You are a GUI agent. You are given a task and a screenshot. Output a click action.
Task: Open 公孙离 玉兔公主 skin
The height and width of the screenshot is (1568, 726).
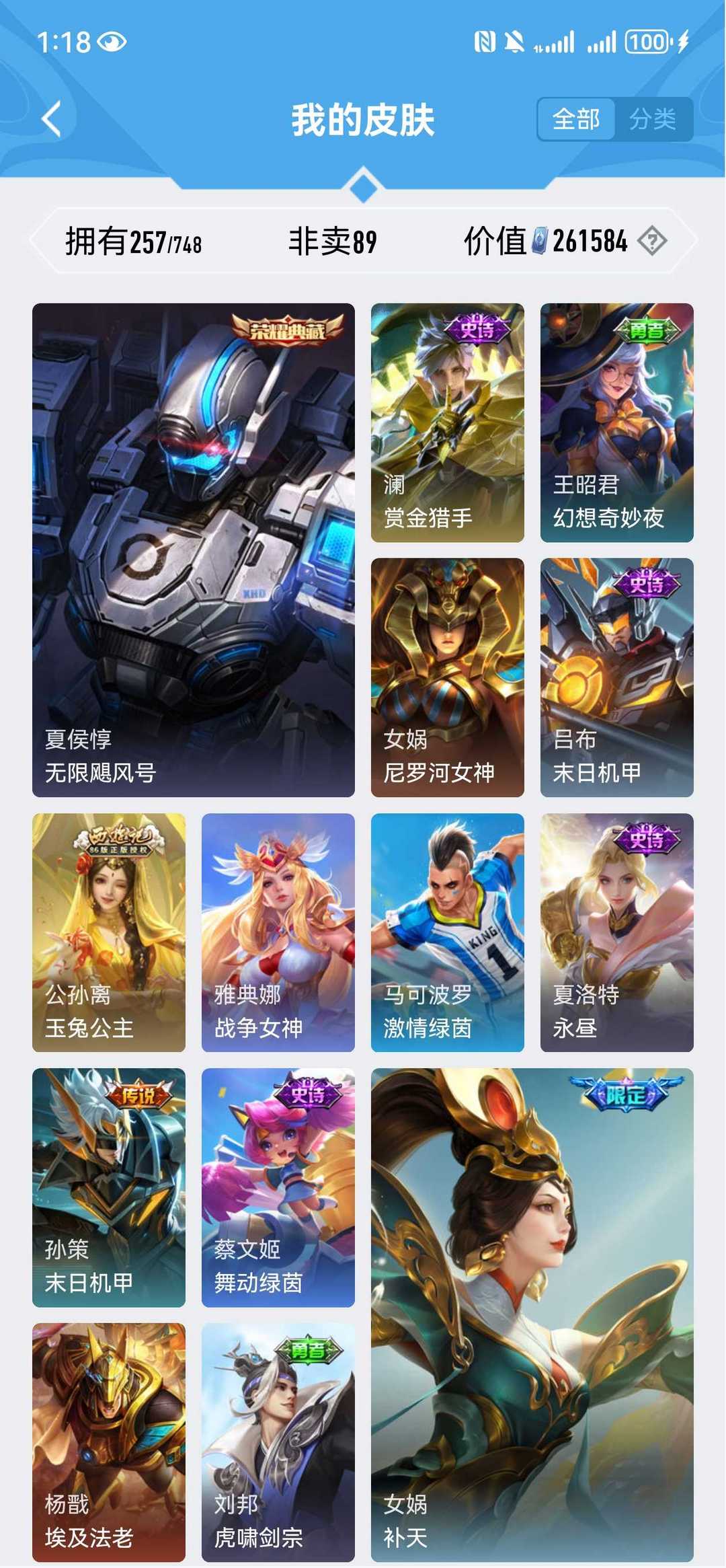pos(109,932)
